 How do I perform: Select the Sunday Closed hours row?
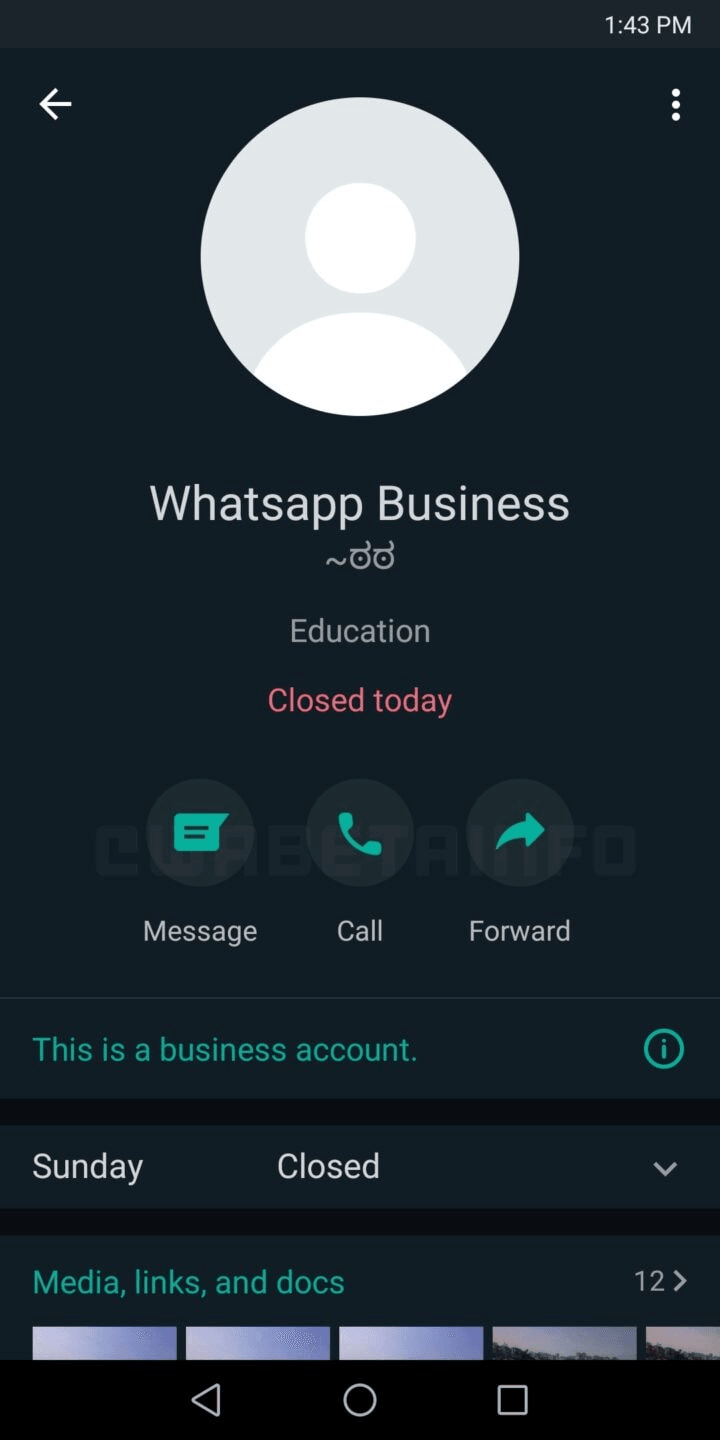point(300,1167)
